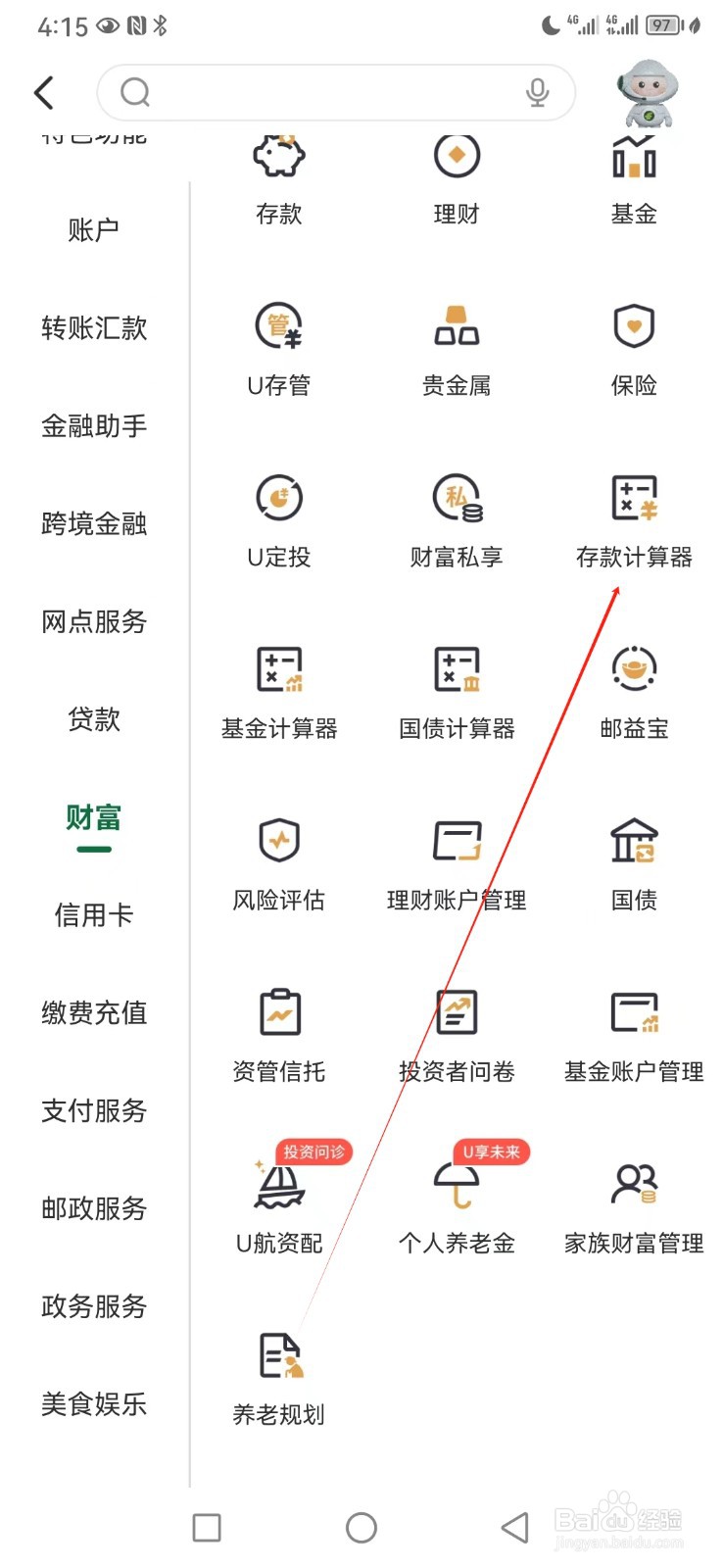Select 家族财富管理 family wealth management

coord(634,1205)
